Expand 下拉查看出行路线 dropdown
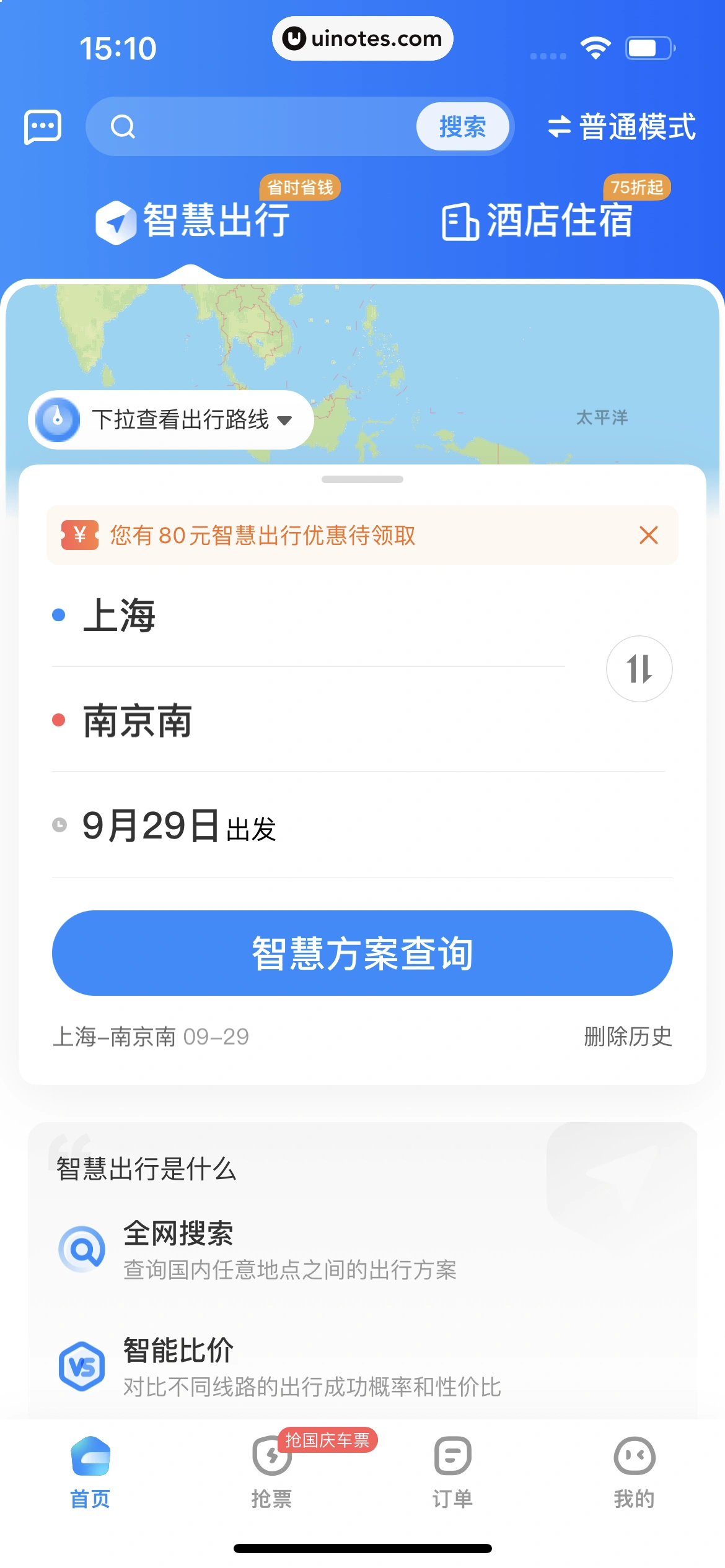Image resolution: width=725 pixels, height=1568 pixels. (x=171, y=420)
